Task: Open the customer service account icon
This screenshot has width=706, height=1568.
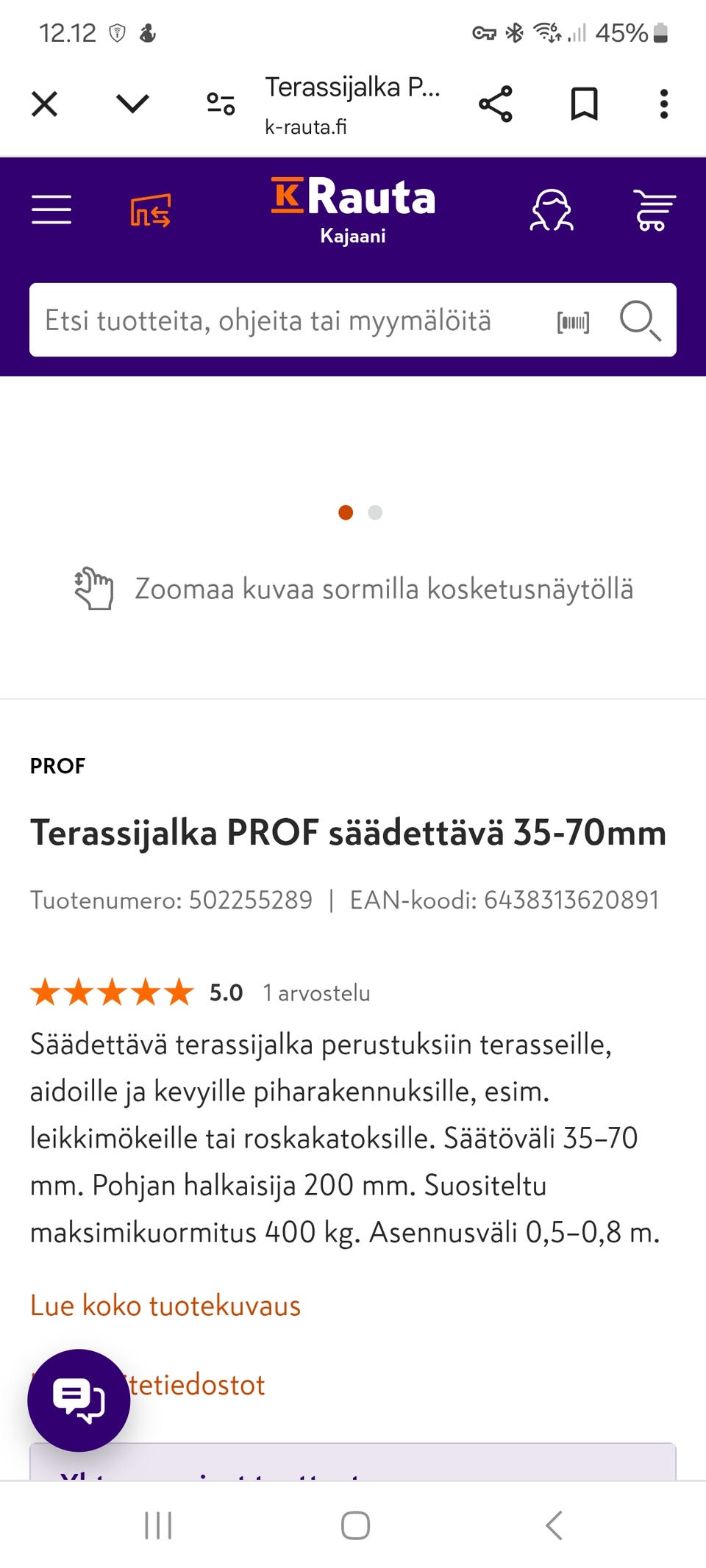Action: (x=553, y=210)
